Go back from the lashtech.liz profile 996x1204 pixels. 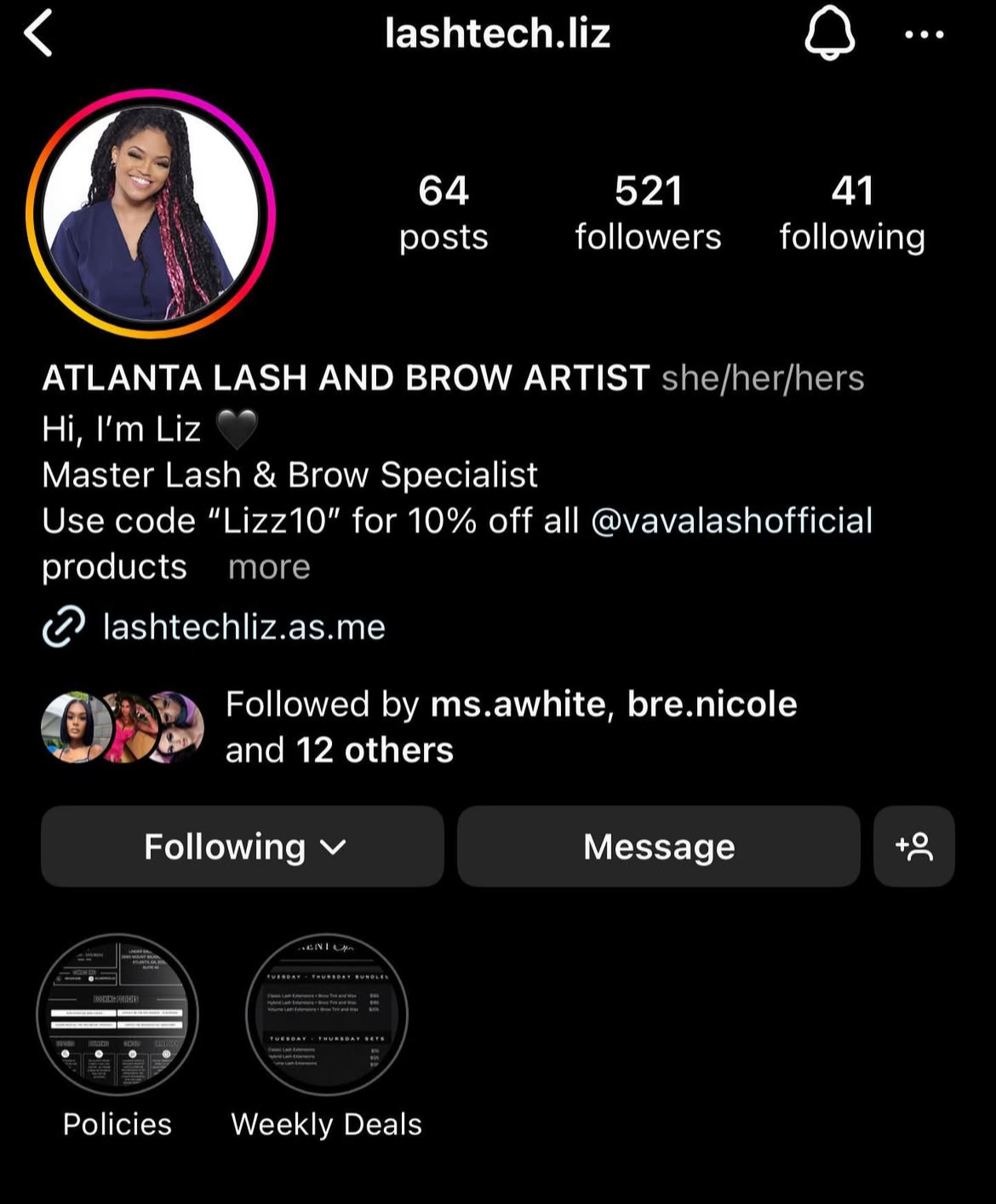point(39,34)
